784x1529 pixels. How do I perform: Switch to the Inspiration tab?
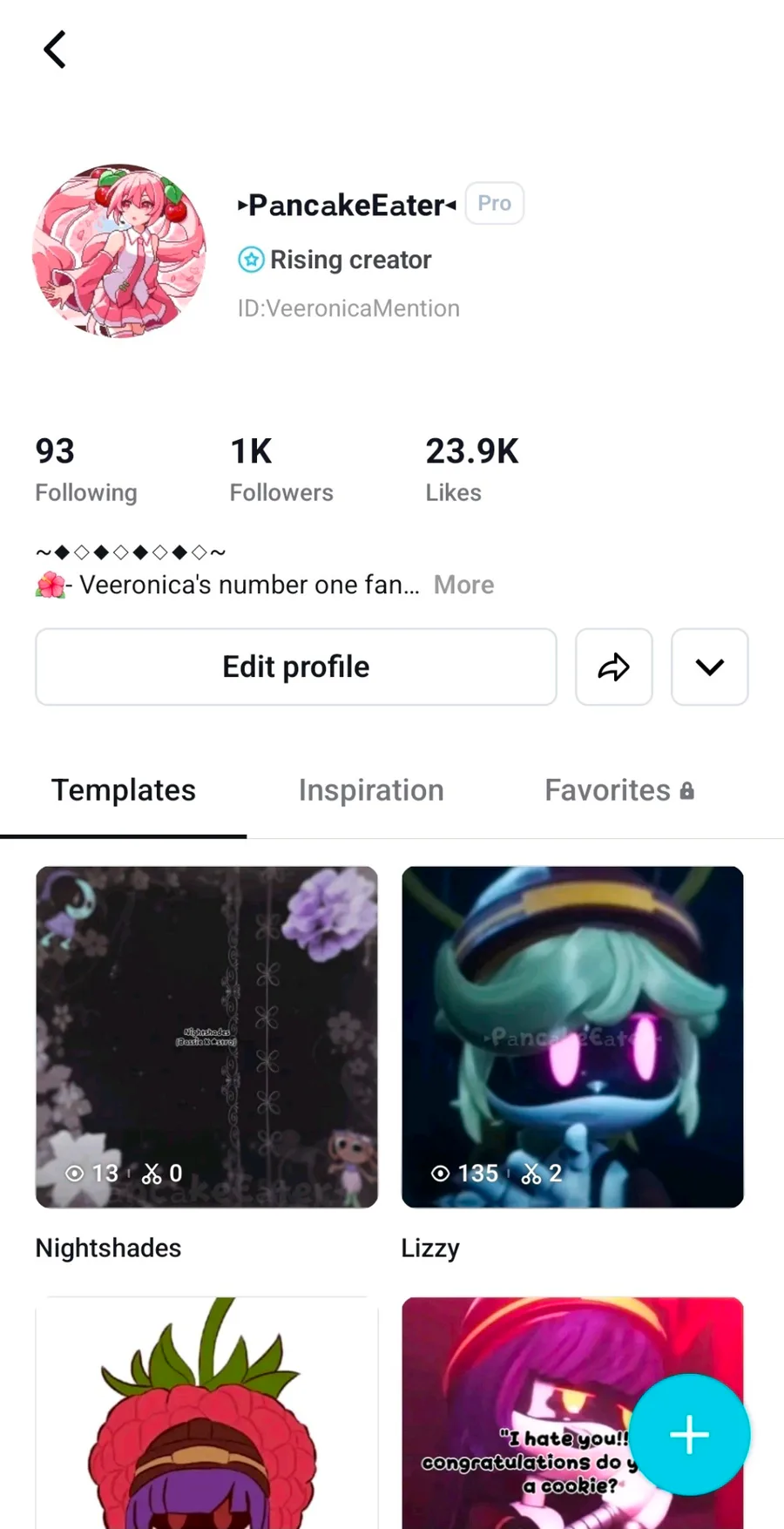pyautogui.click(x=371, y=790)
